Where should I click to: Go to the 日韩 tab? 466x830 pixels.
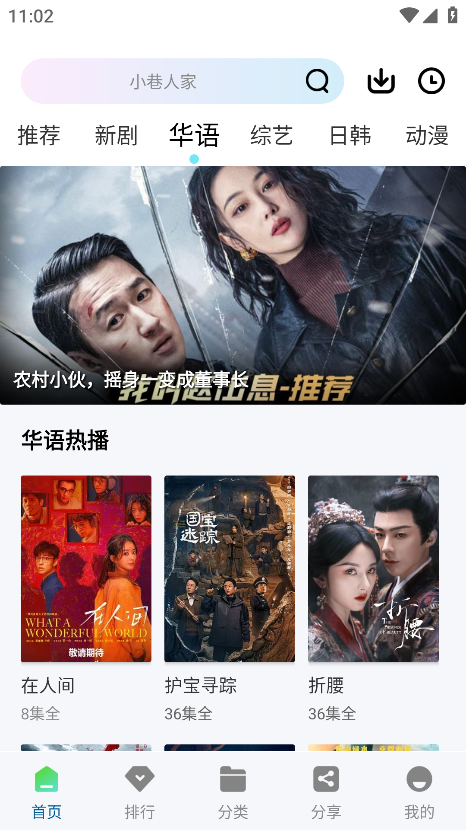pyautogui.click(x=350, y=136)
